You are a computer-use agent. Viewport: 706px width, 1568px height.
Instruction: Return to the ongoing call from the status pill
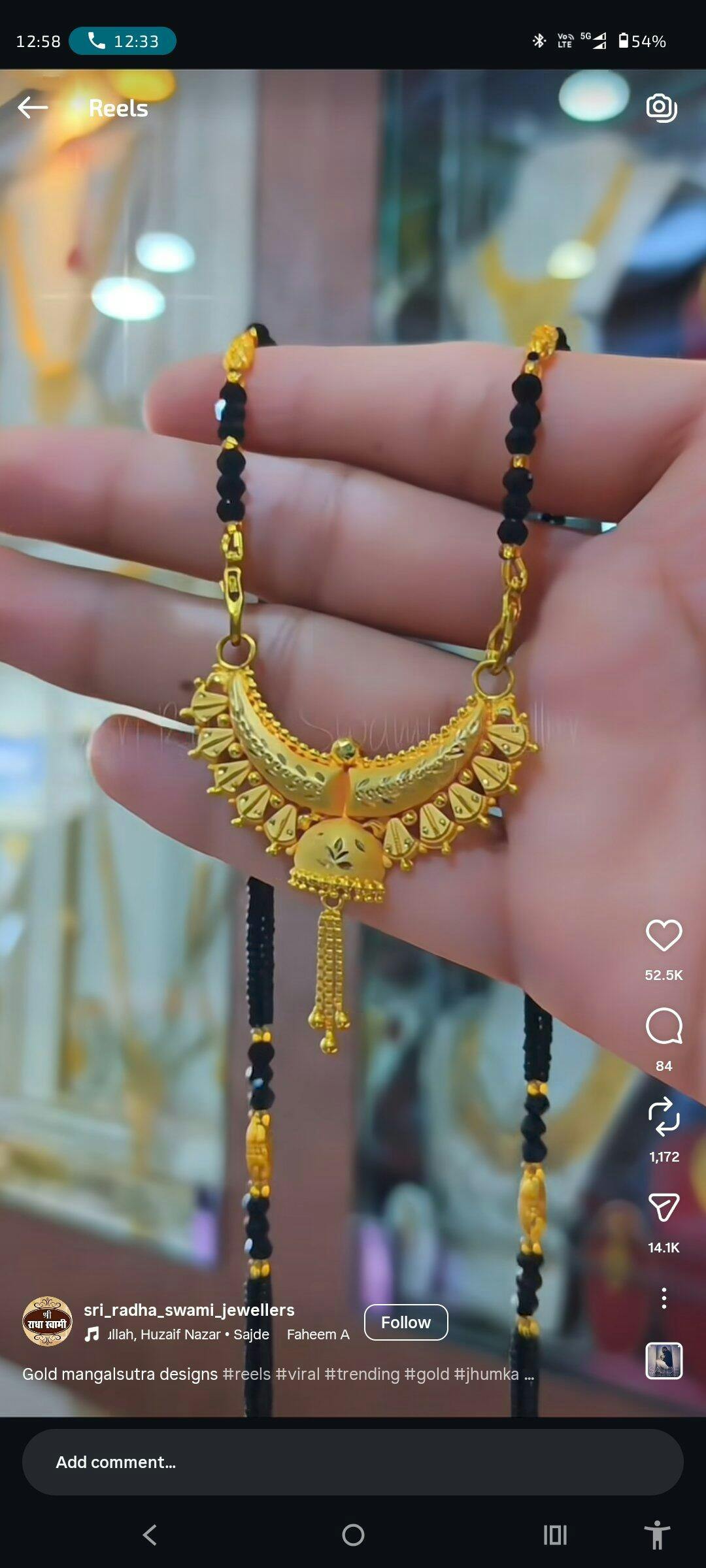tap(122, 41)
